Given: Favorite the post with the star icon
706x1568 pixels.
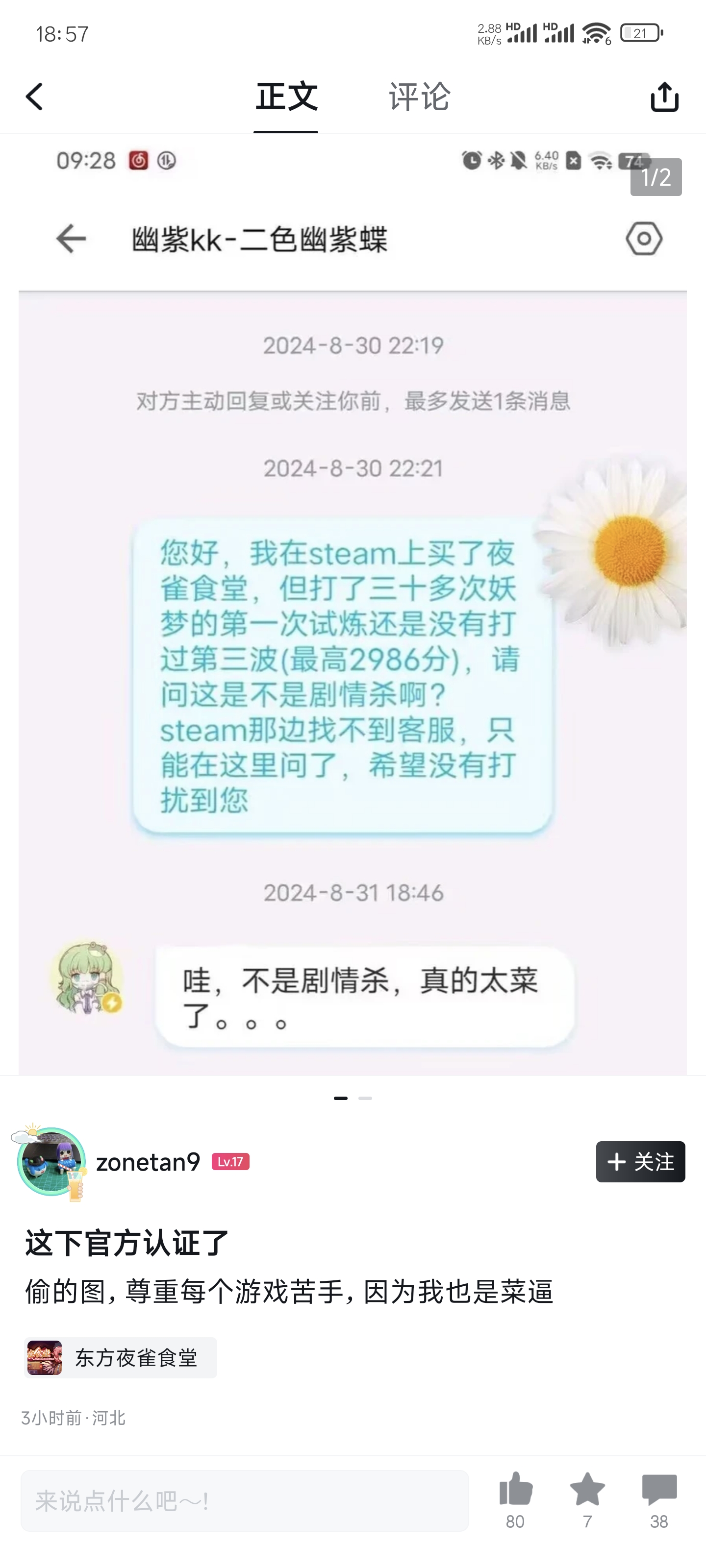Looking at the screenshot, I should 587,1490.
